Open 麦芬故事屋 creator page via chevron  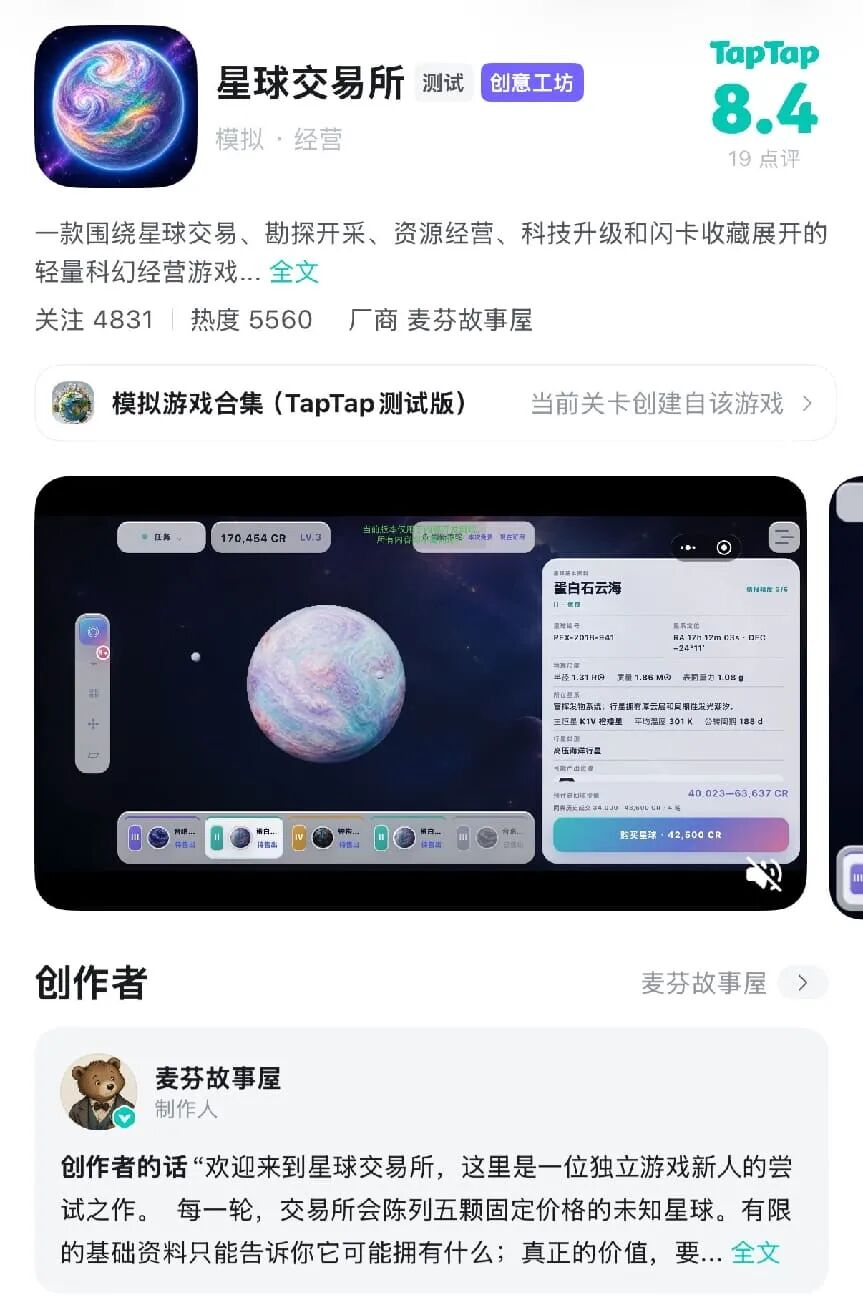pyautogui.click(x=803, y=983)
